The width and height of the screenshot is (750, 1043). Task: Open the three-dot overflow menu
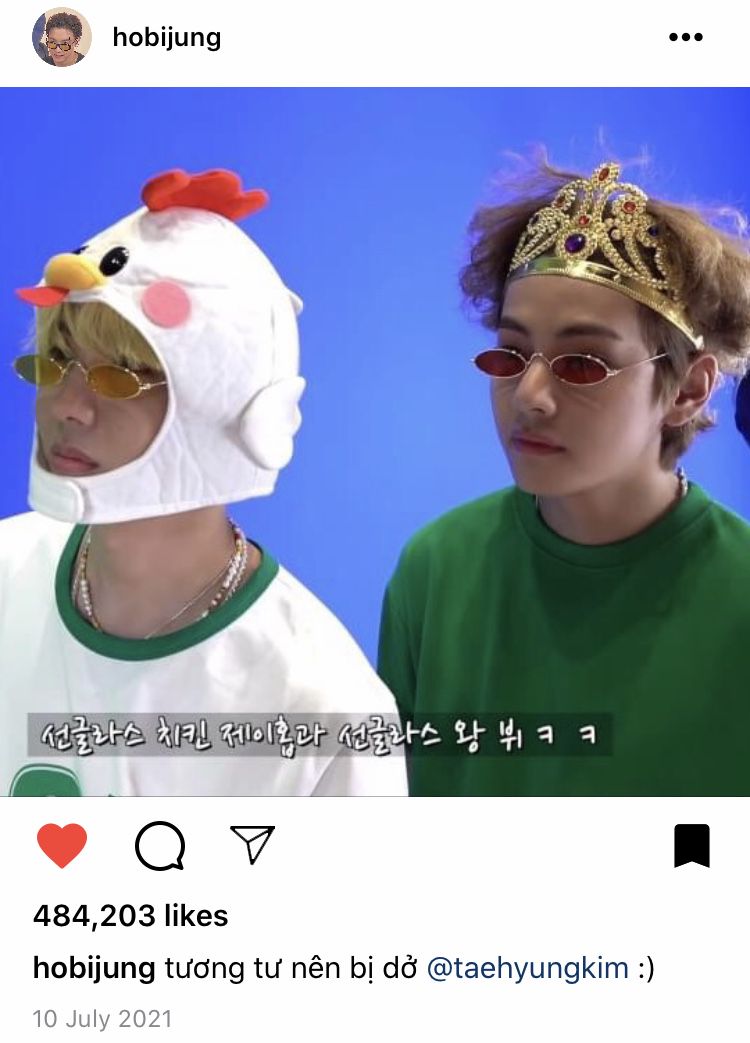pyautogui.click(x=686, y=38)
